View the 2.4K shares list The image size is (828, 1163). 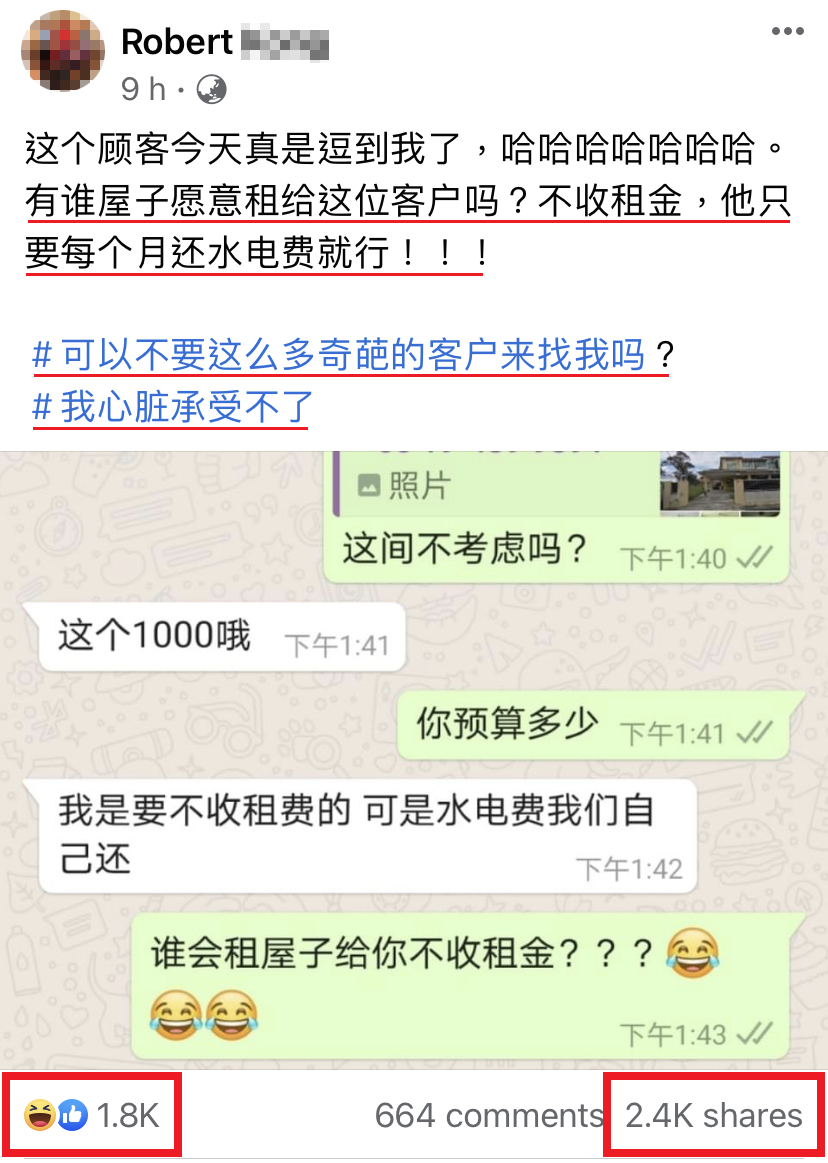tap(714, 1115)
